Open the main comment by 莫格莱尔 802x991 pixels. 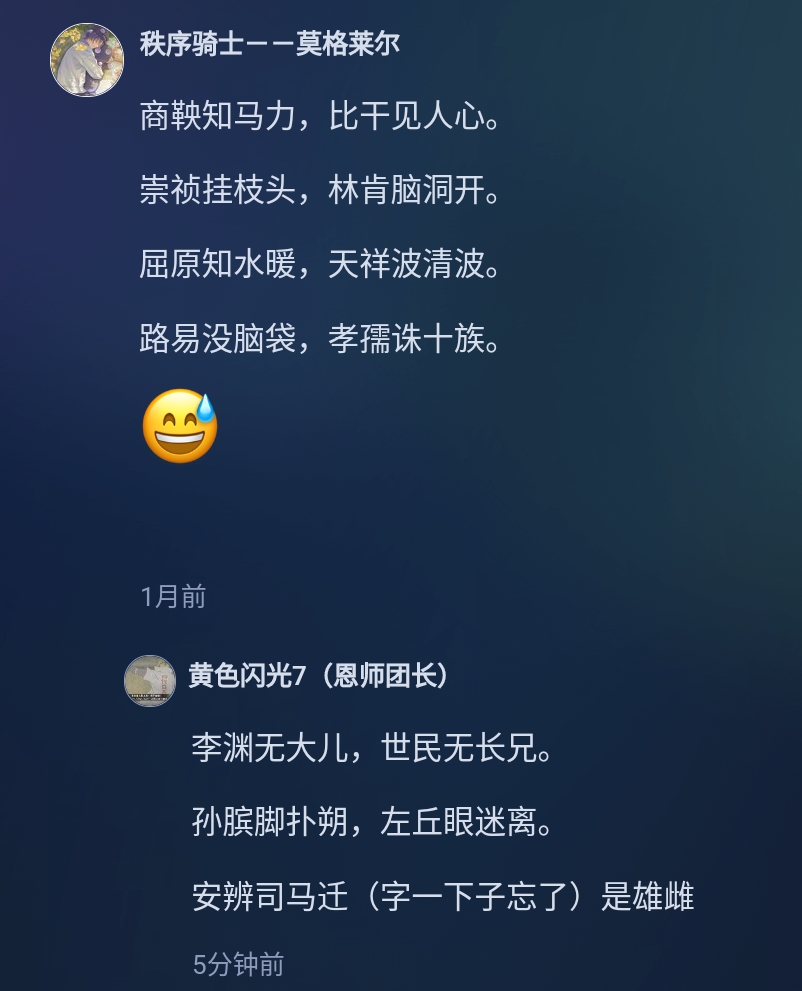pyautogui.click(x=319, y=230)
